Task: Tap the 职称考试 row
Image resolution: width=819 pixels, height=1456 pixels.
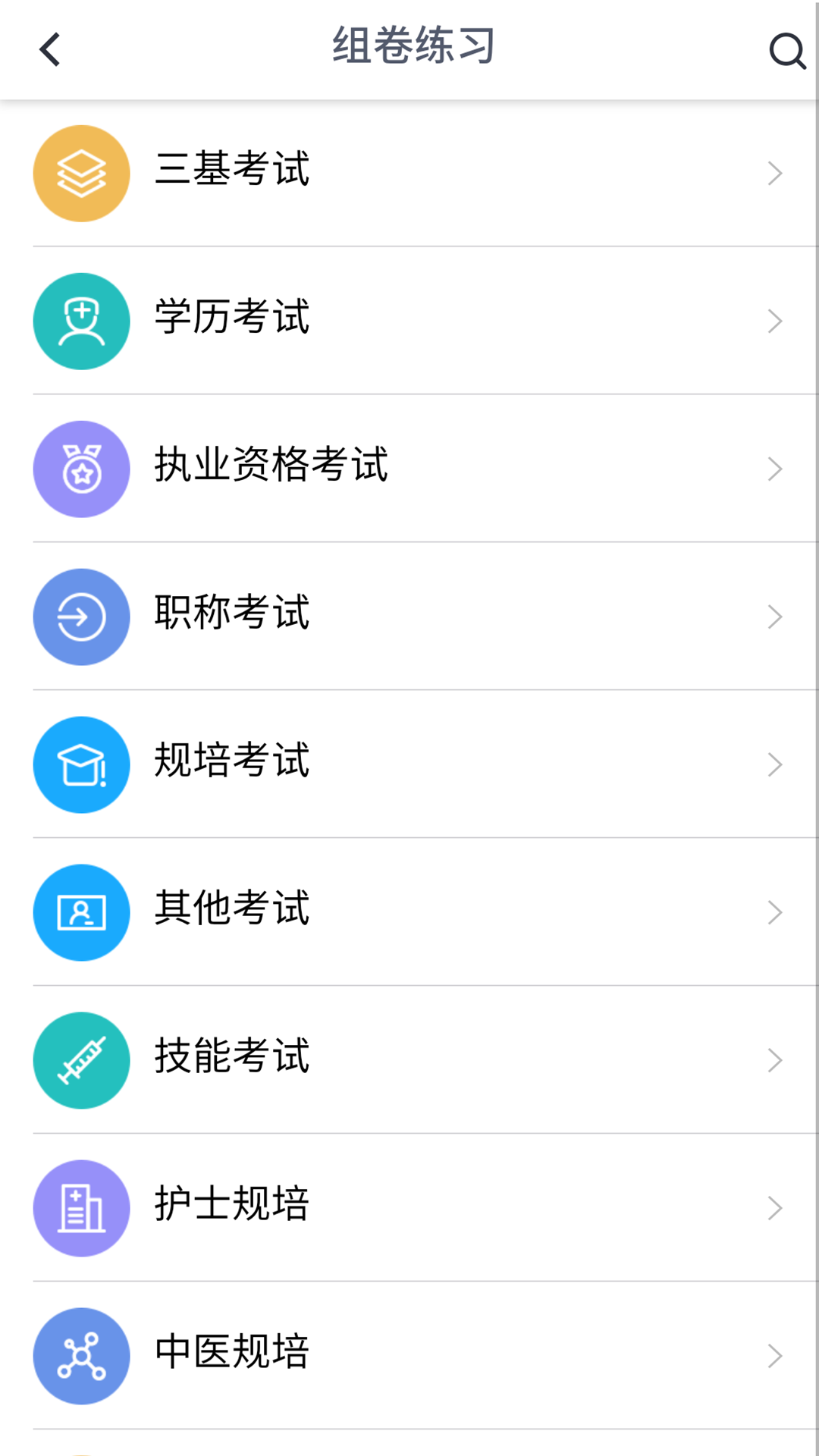Action: [x=409, y=617]
